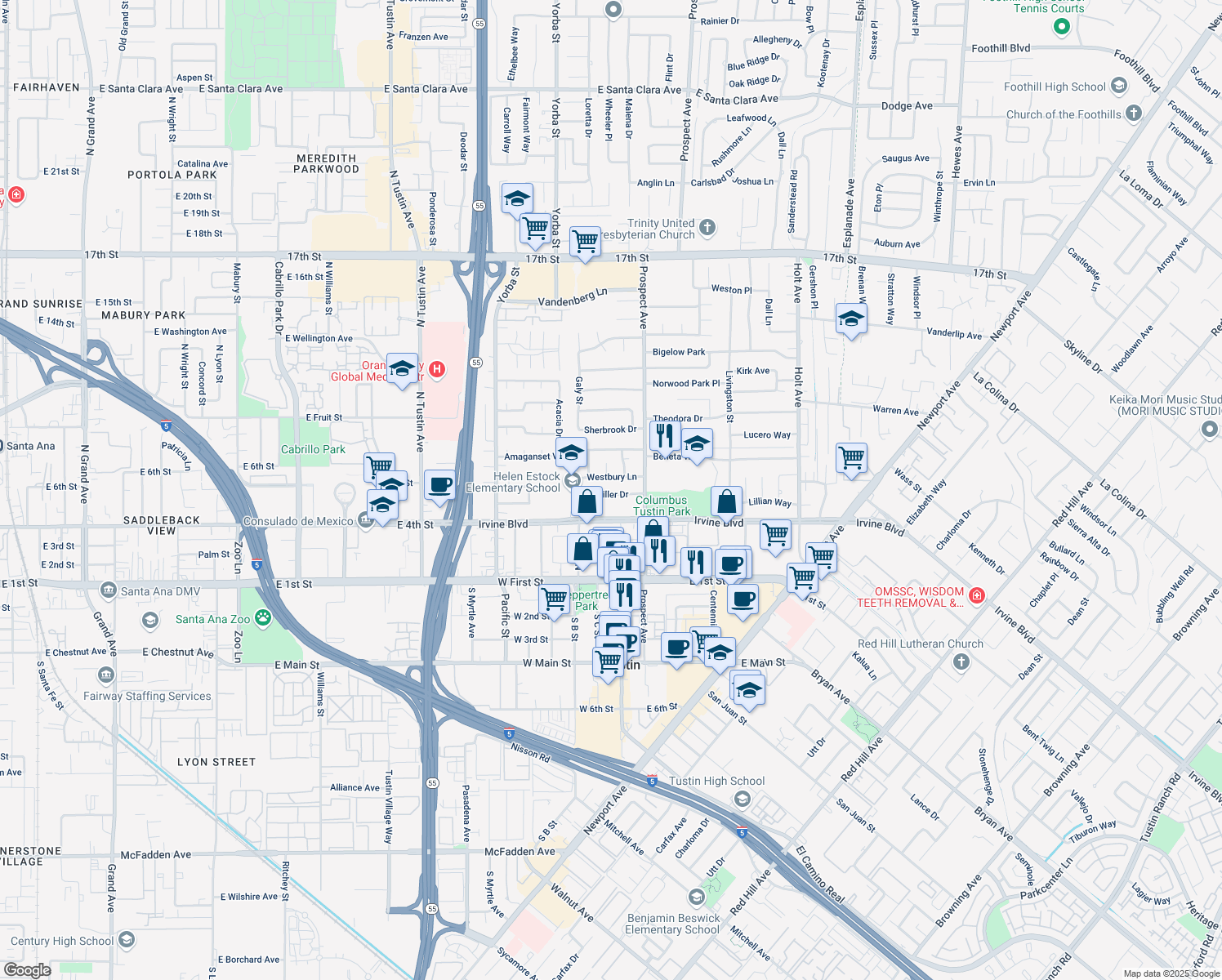Select the grocery cart marker on W 2nd St

tap(555, 599)
